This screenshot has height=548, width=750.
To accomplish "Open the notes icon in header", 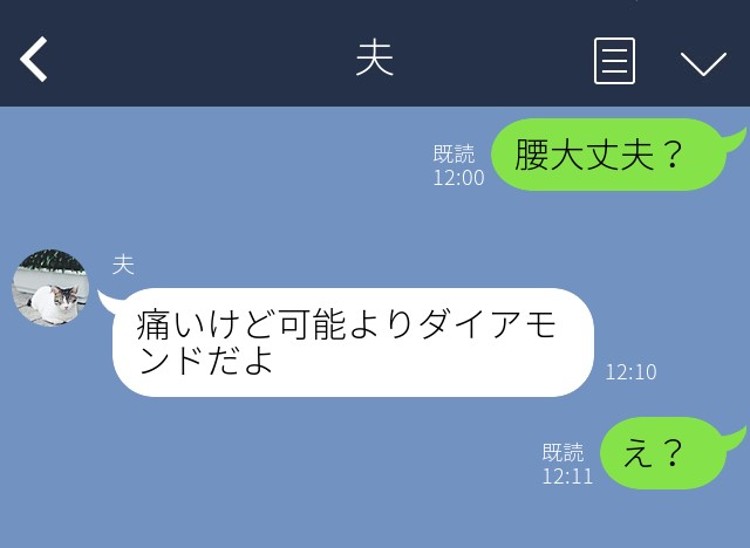I will tap(614, 61).
